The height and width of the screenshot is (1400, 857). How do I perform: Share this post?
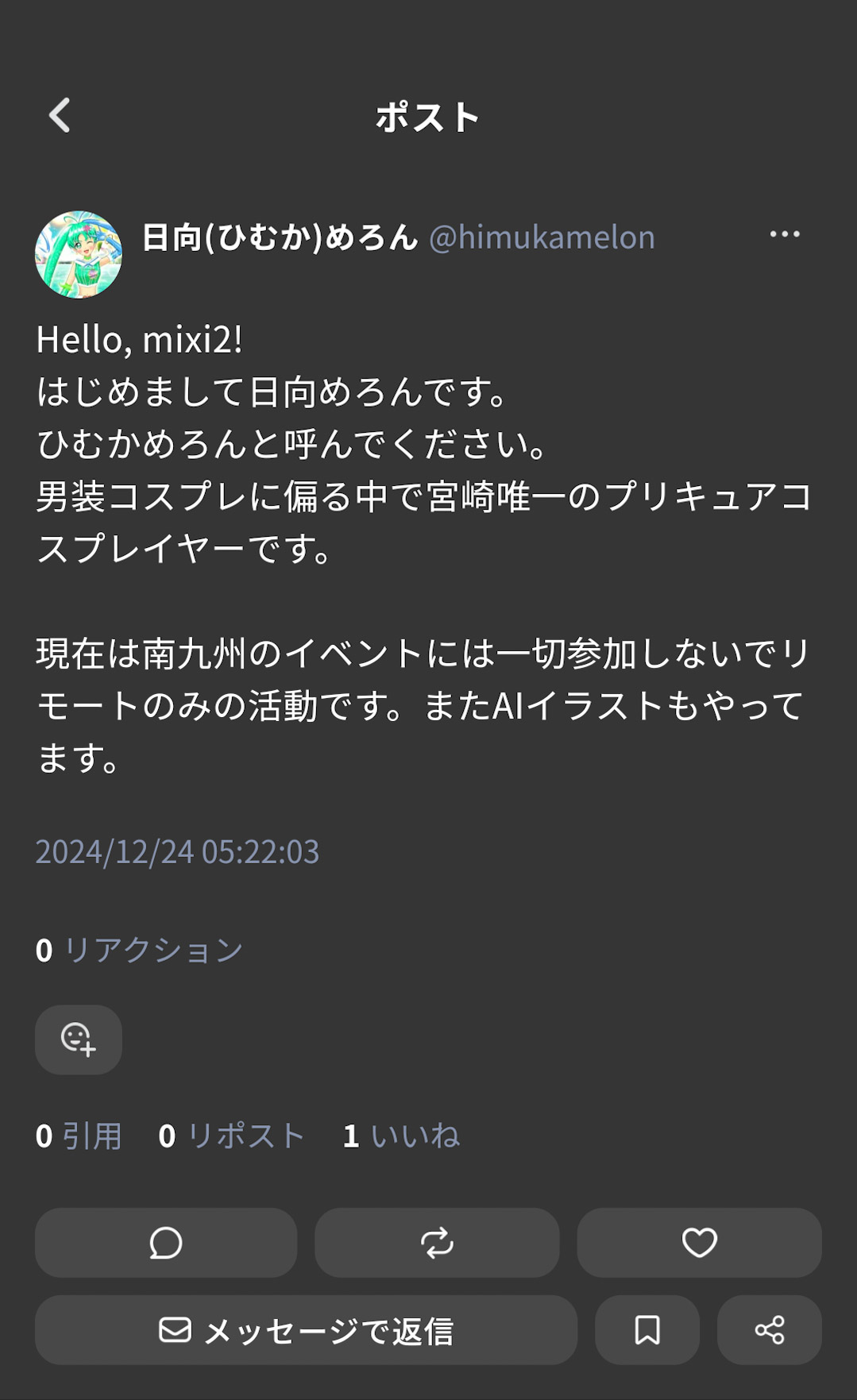[770, 1330]
